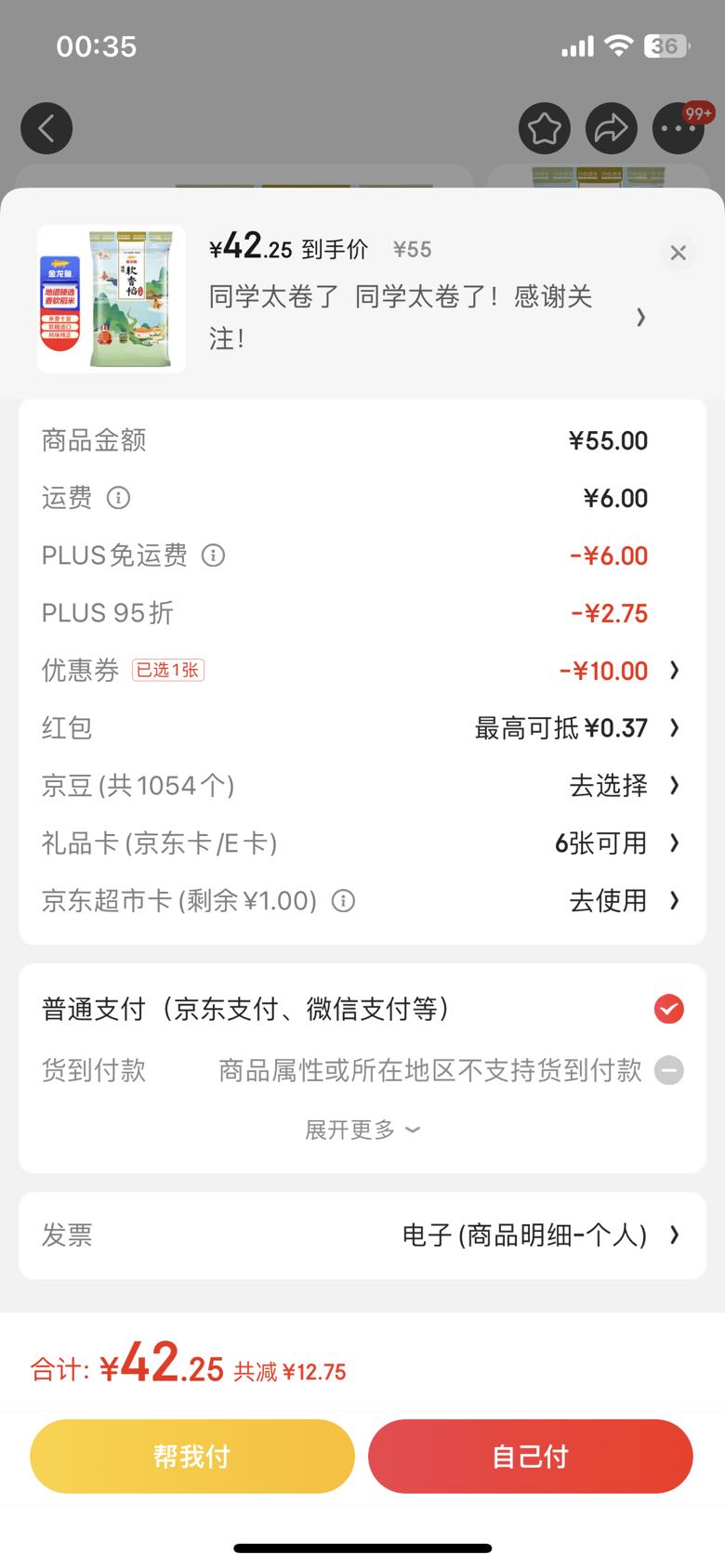Screen dimensions: 725x1568
Task: Go back using the top-left arrow
Action: (46, 128)
